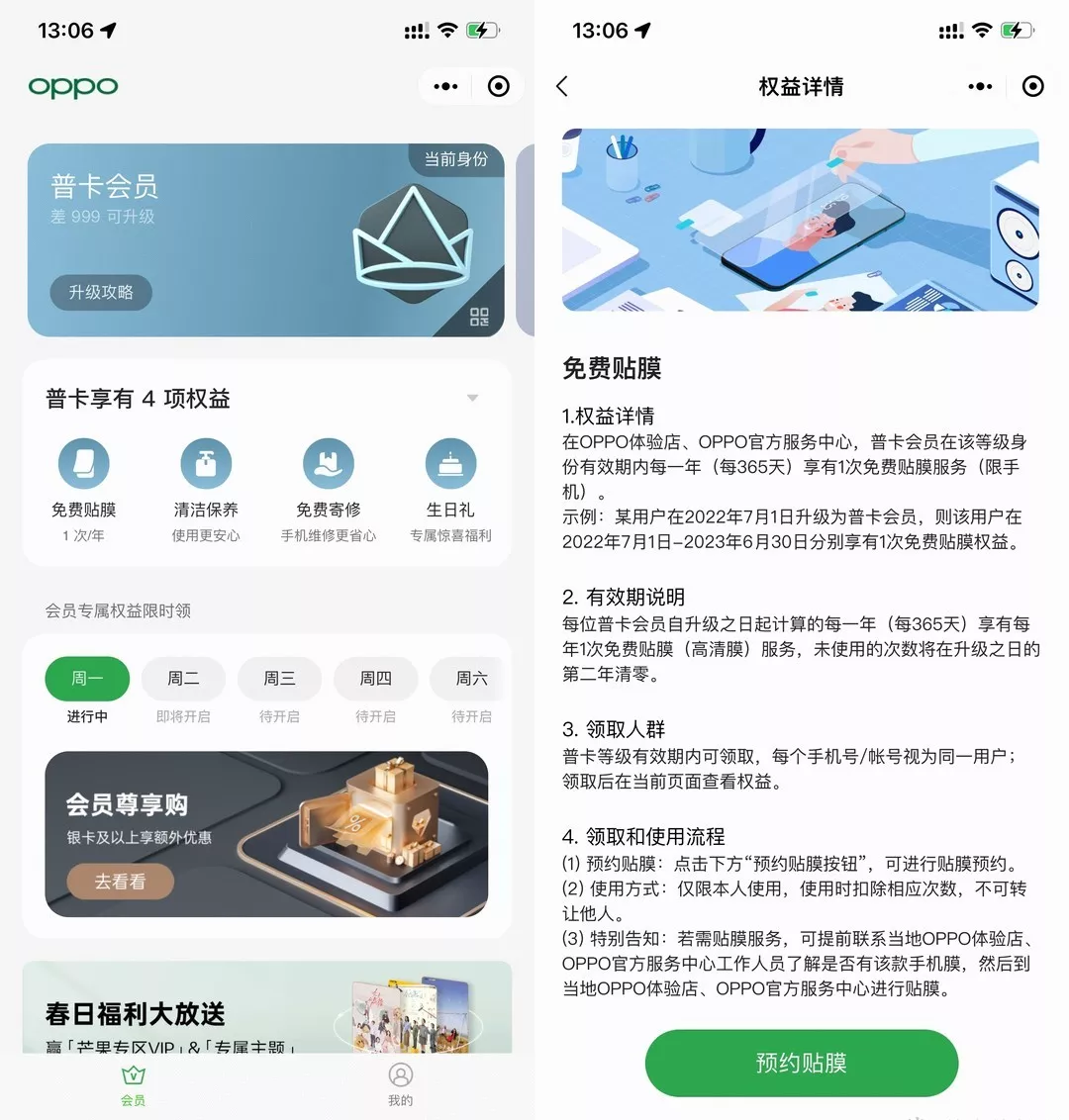This screenshot has width=1069, height=1120.
Task: Switch to the 周四 tab
Action: click(375, 679)
